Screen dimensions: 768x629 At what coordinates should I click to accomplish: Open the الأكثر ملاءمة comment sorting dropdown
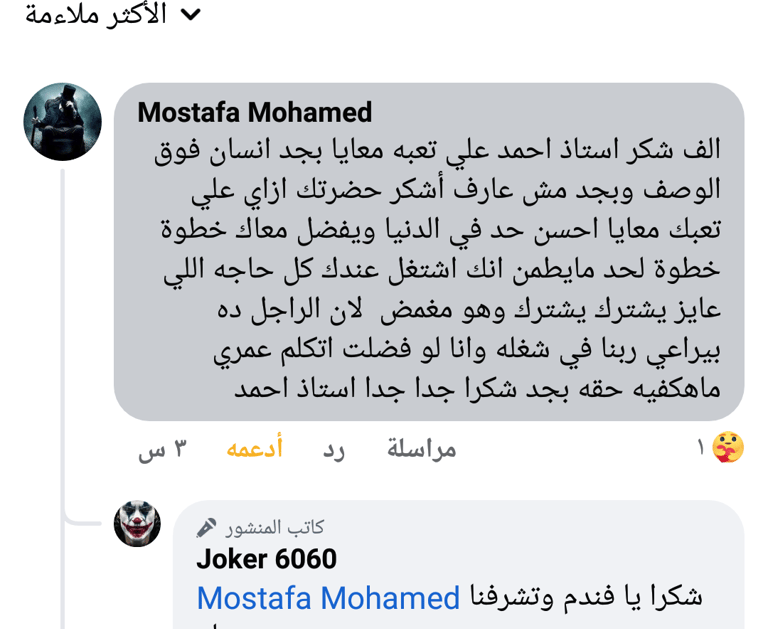110,16
